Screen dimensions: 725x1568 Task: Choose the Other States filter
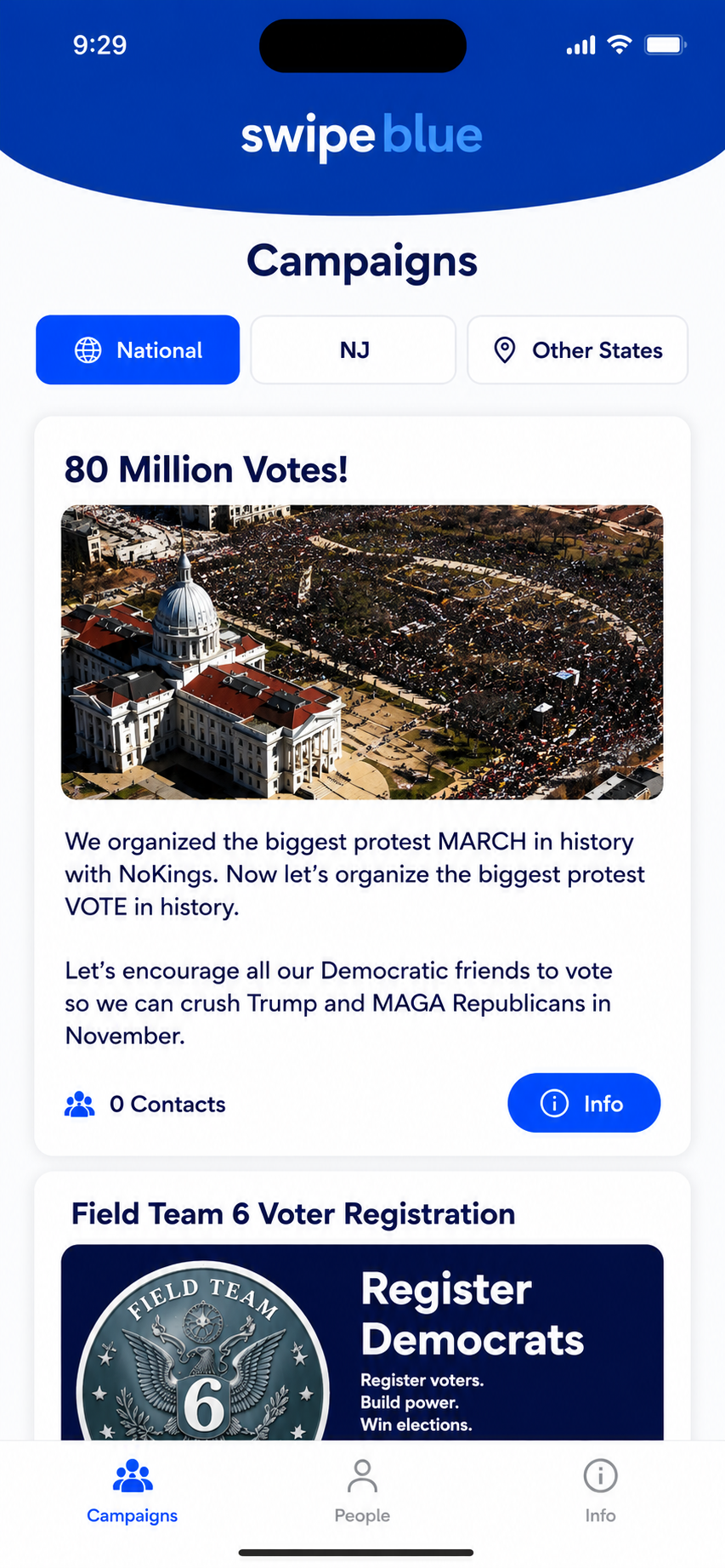click(x=578, y=349)
